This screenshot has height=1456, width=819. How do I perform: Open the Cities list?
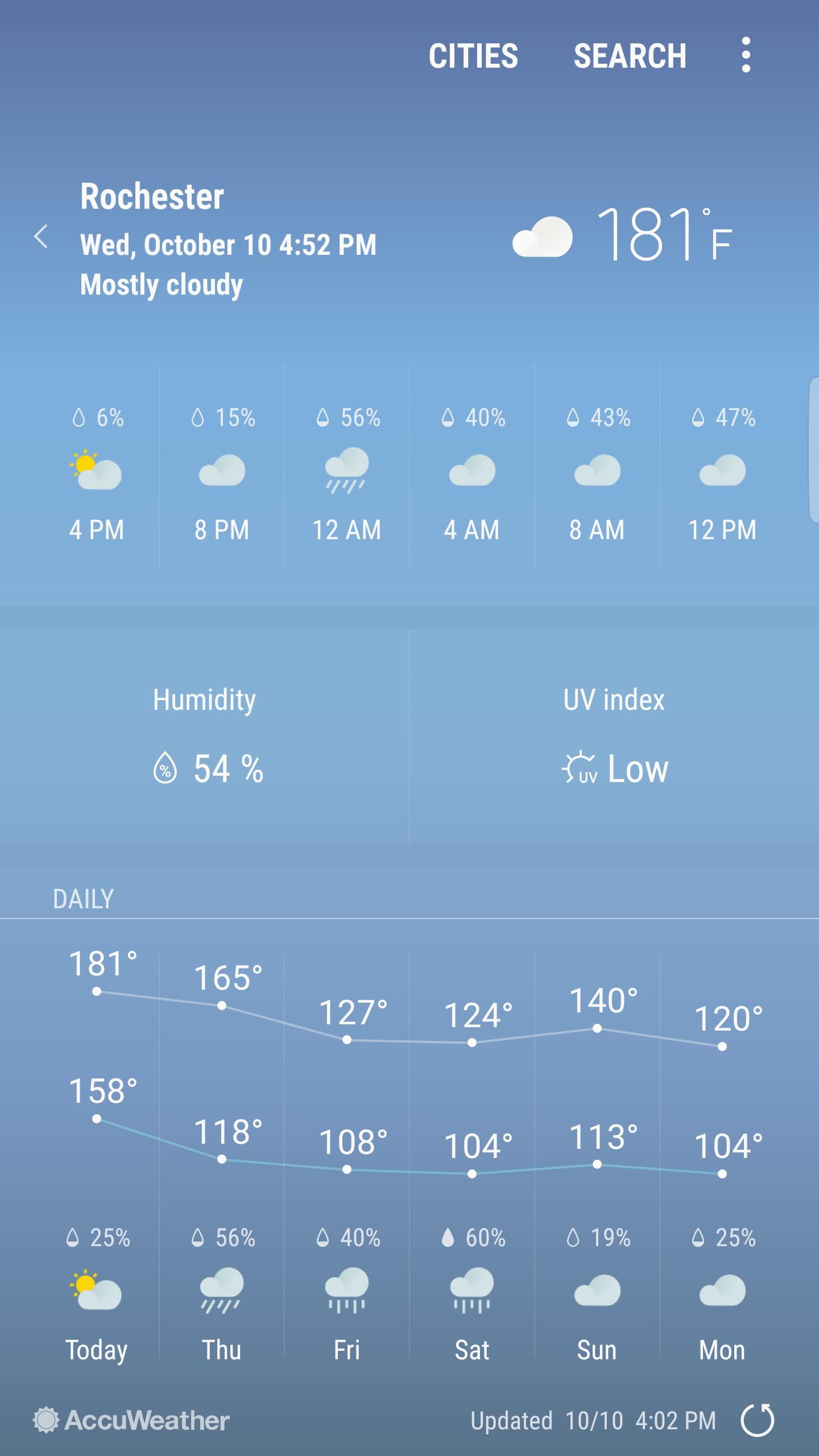tap(473, 56)
